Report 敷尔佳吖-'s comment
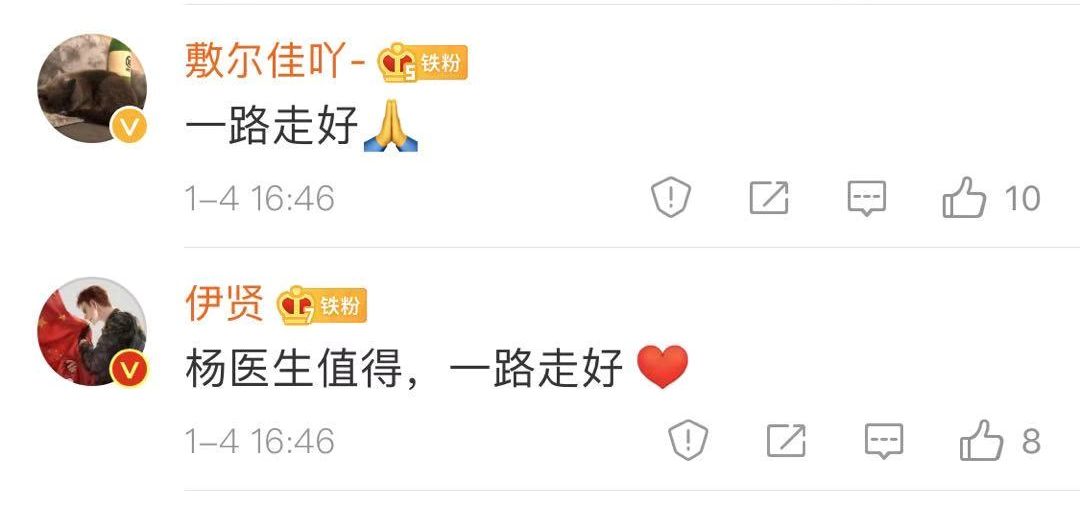The image size is (1080, 514). pos(671,197)
